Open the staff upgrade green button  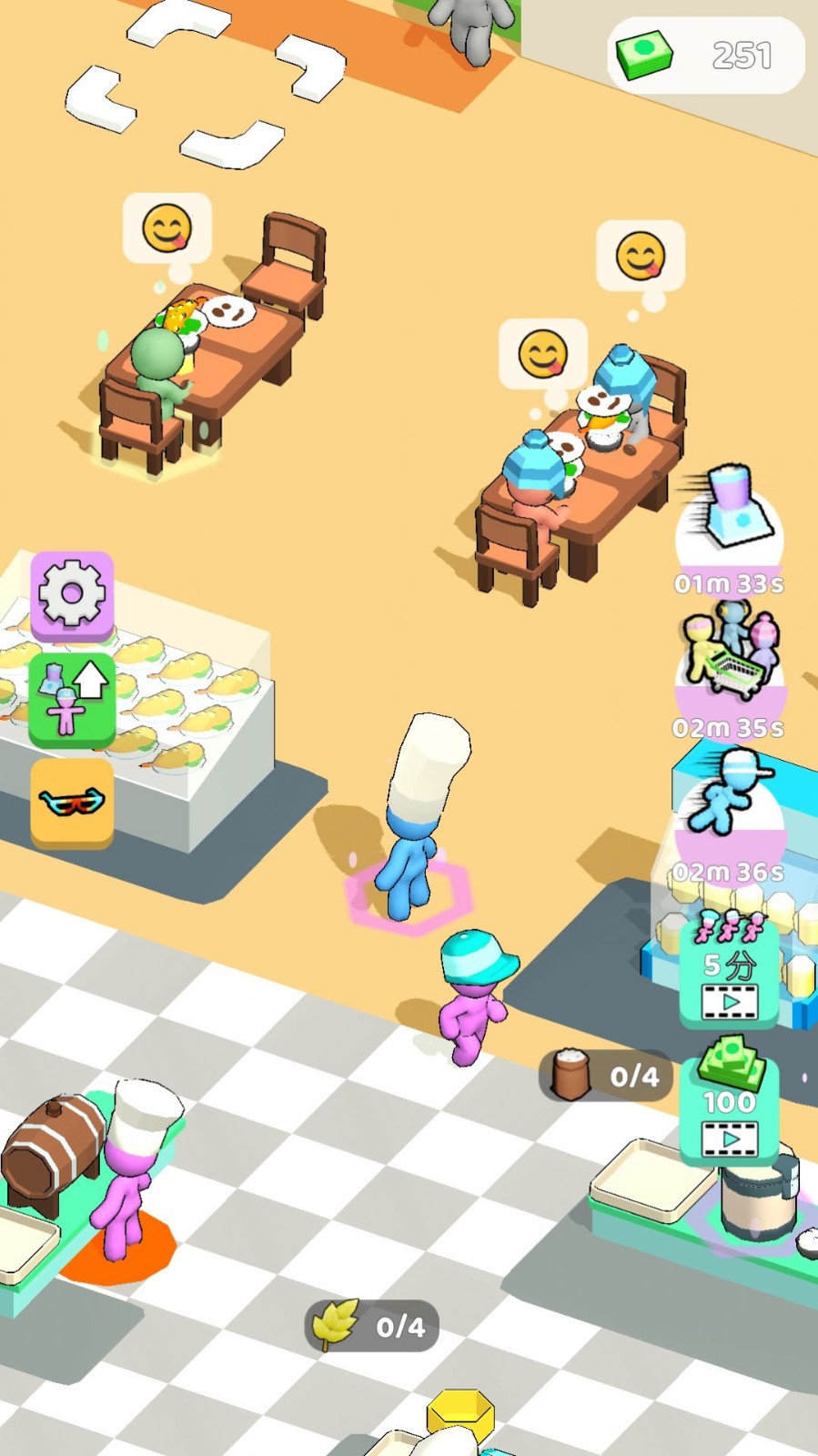(72, 699)
